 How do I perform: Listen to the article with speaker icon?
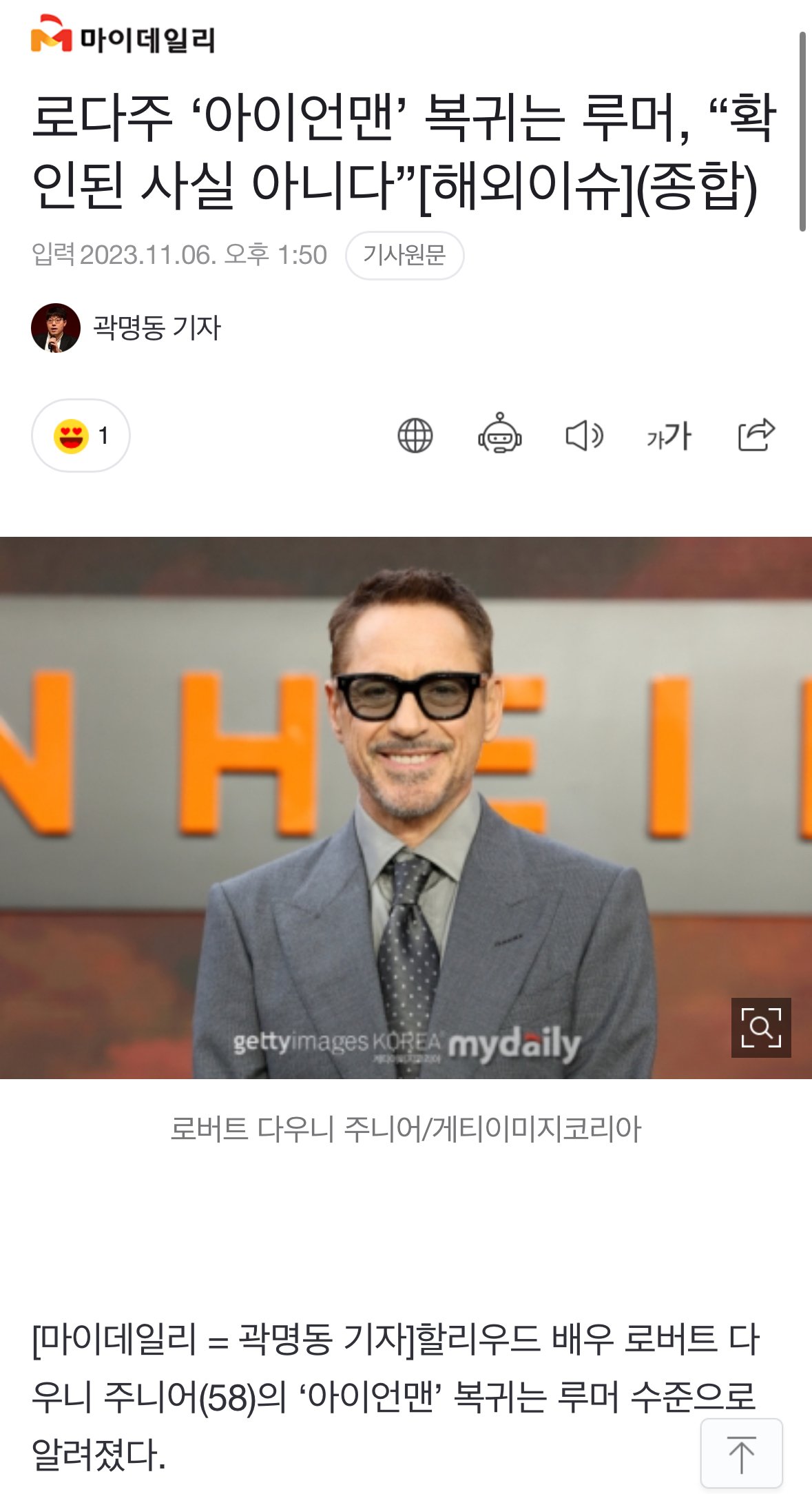(x=584, y=436)
